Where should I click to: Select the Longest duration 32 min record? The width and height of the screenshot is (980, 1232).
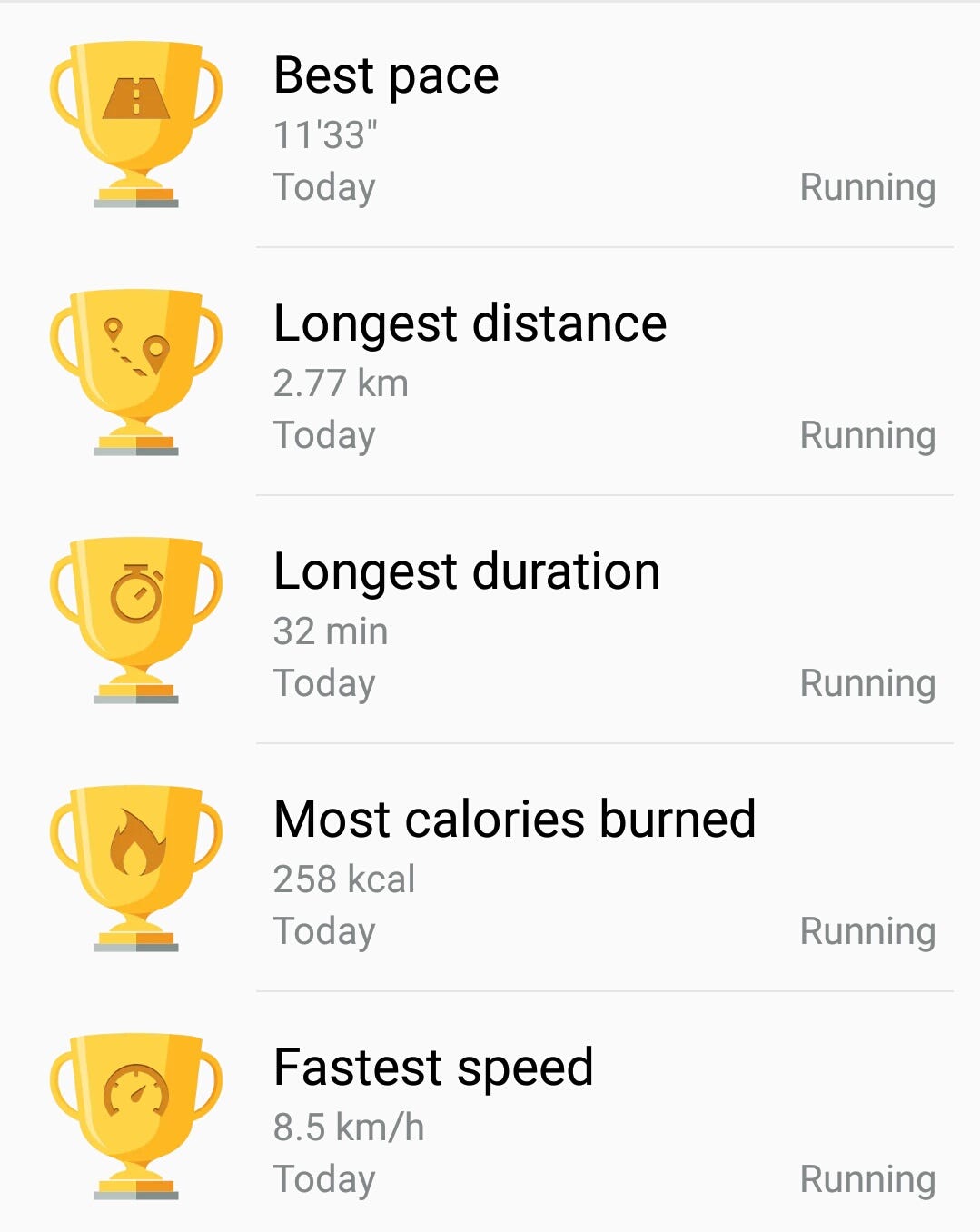click(x=490, y=622)
